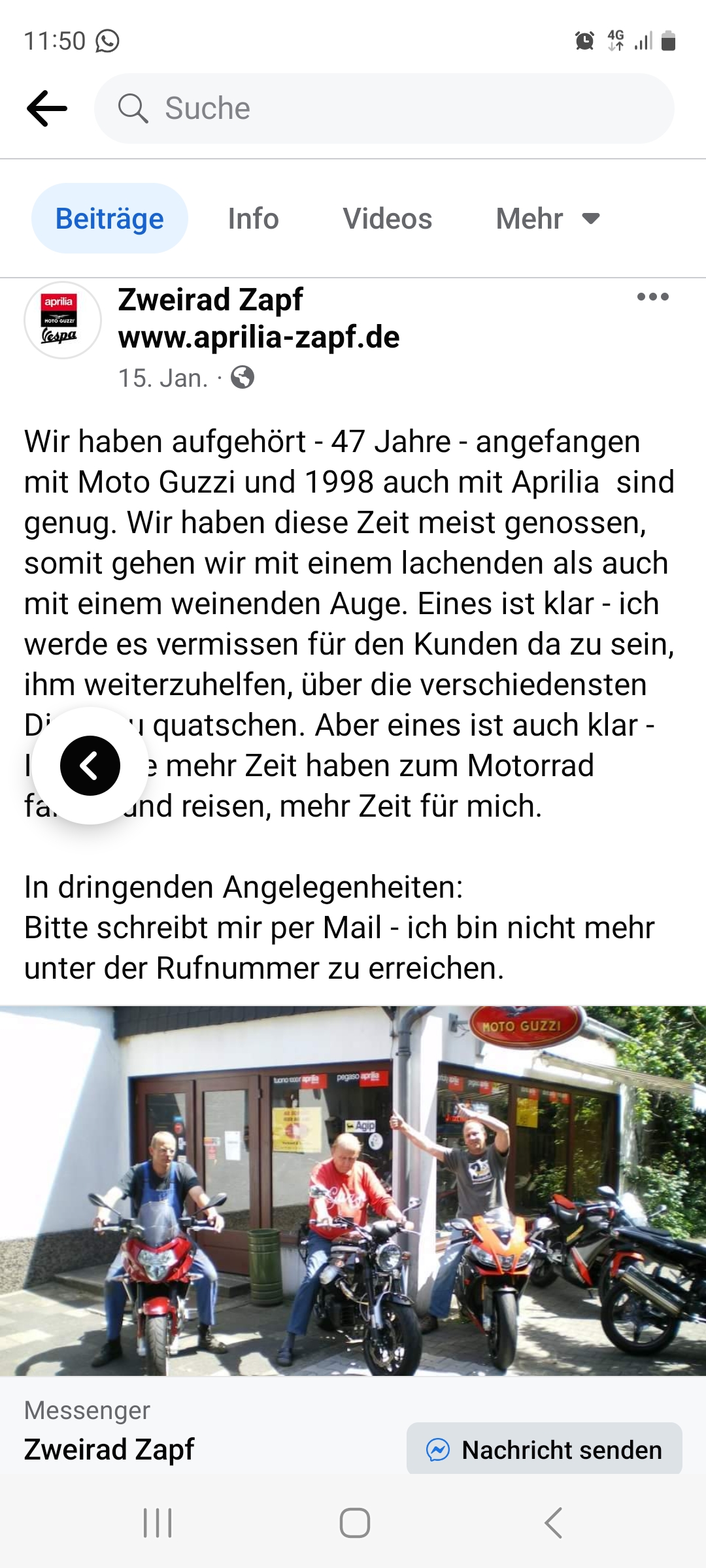Tap Nachricht senden to message the page
The width and height of the screenshot is (706, 1568).
[x=544, y=1450]
